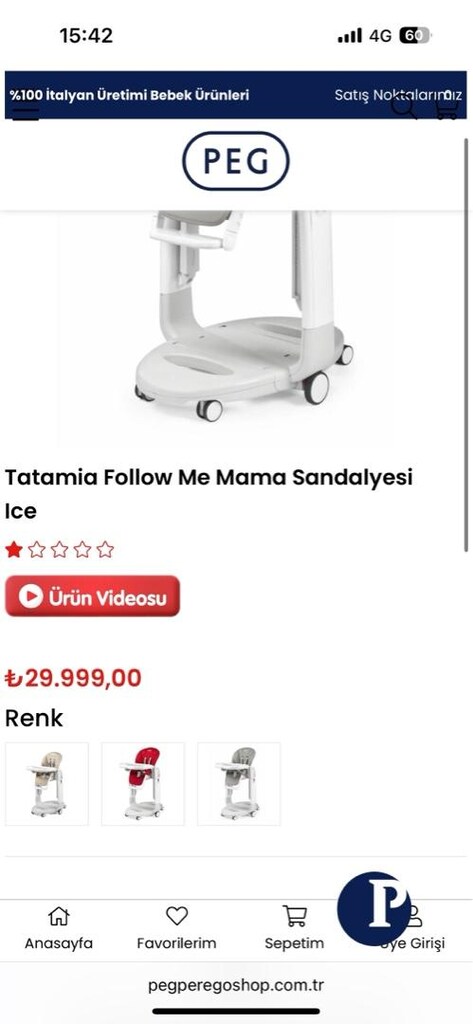Select the red color variant
The height and width of the screenshot is (1024, 473).
(143, 784)
